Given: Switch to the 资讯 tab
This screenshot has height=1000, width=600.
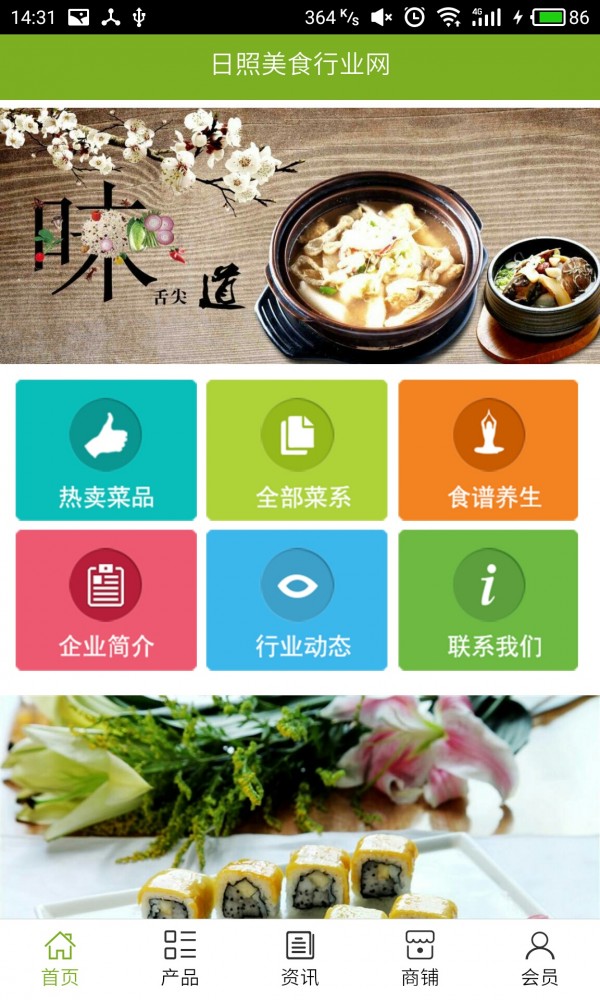Looking at the screenshot, I should (300, 958).
